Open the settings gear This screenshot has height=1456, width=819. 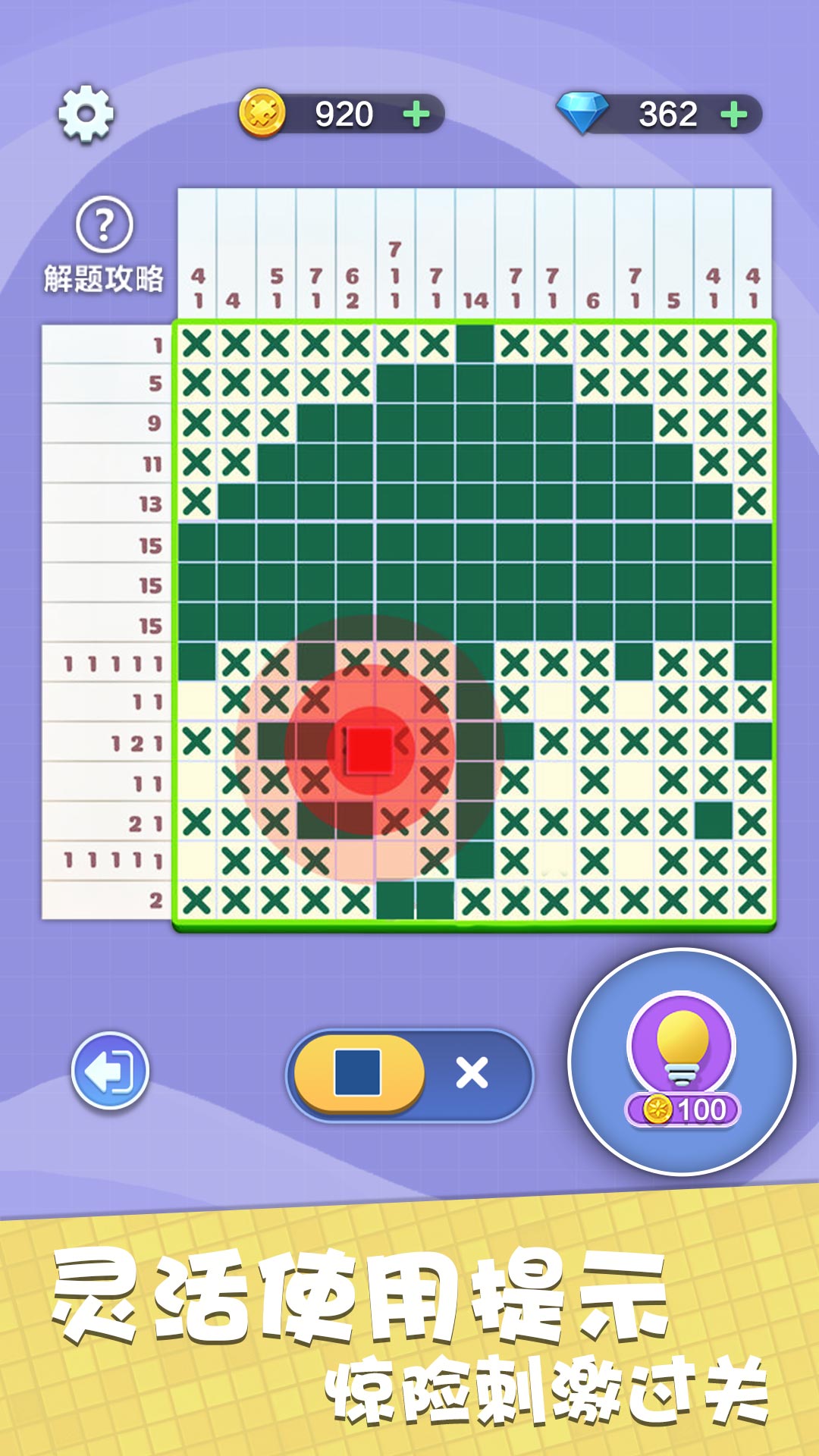(x=86, y=114)
